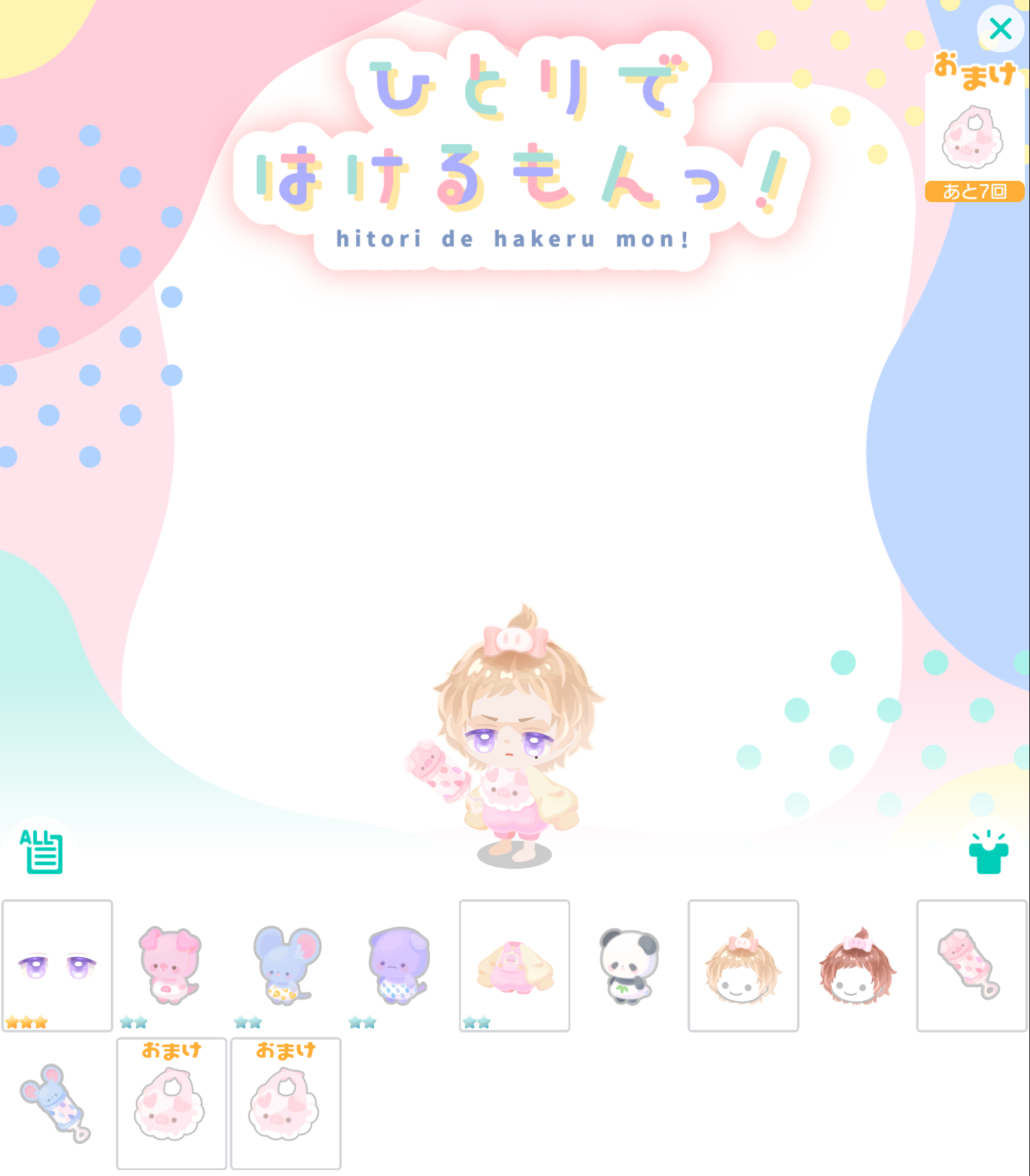Close the gacha preview screen
Viewport: 1030px width, 1176px height.
coord(1000,28)
